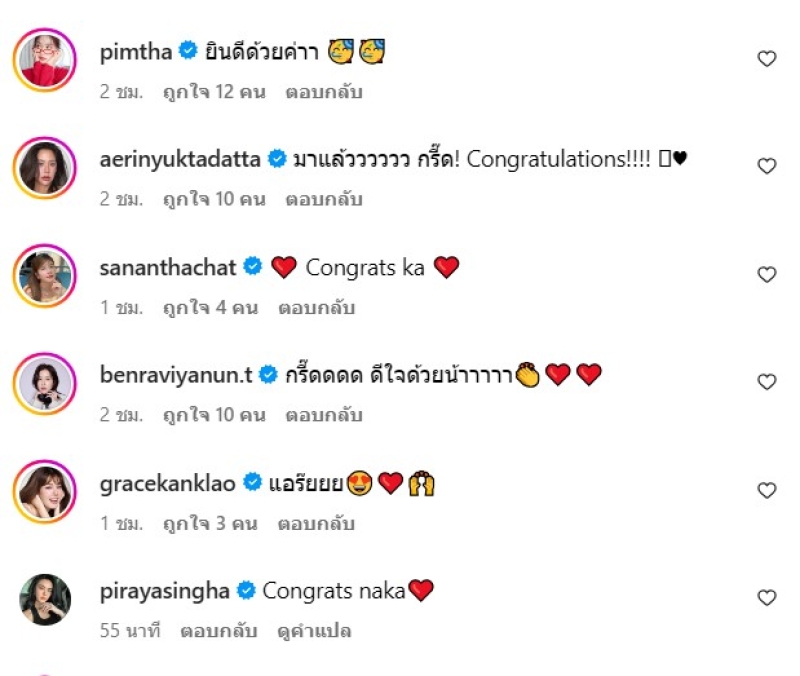
Task: Open benraviyanun.t's profile picture
Action: pyautogui.click(x=45, y=384)
